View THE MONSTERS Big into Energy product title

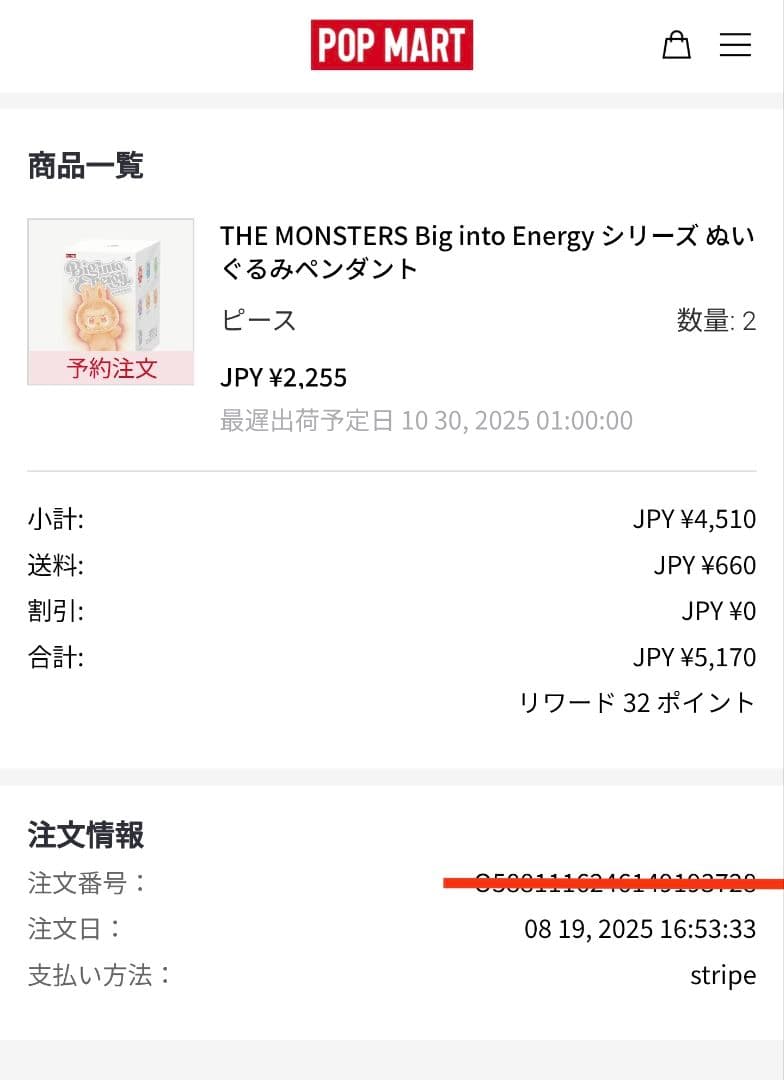(487, 252)
